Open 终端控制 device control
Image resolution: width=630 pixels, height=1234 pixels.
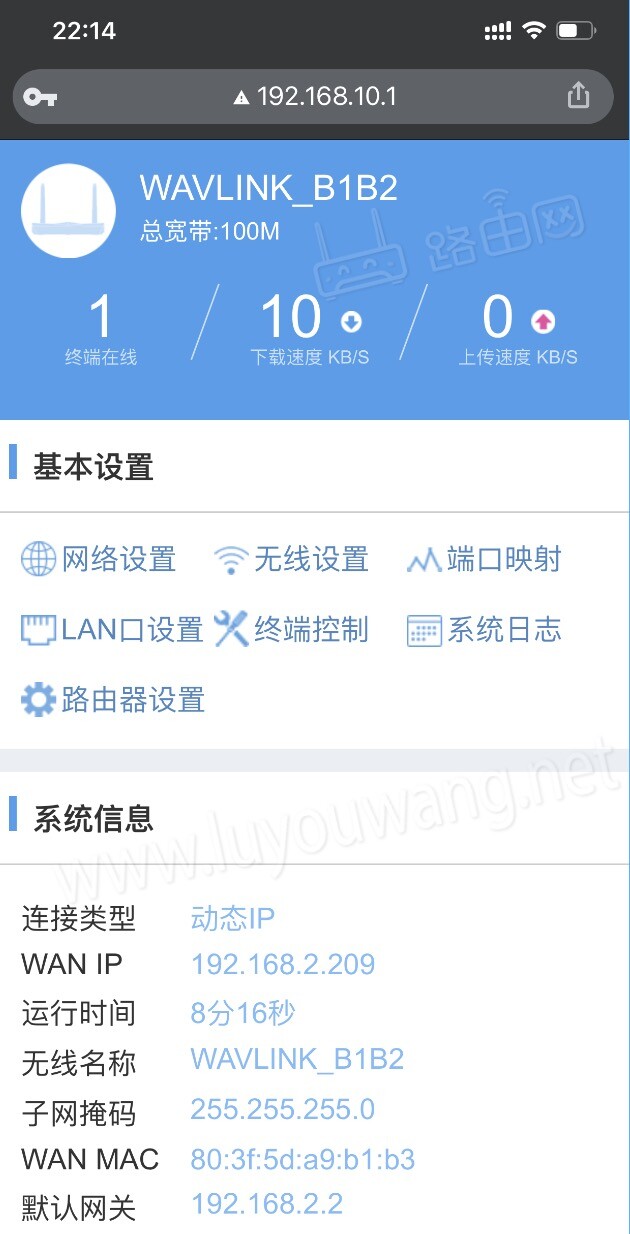click(x=292, y=630)
